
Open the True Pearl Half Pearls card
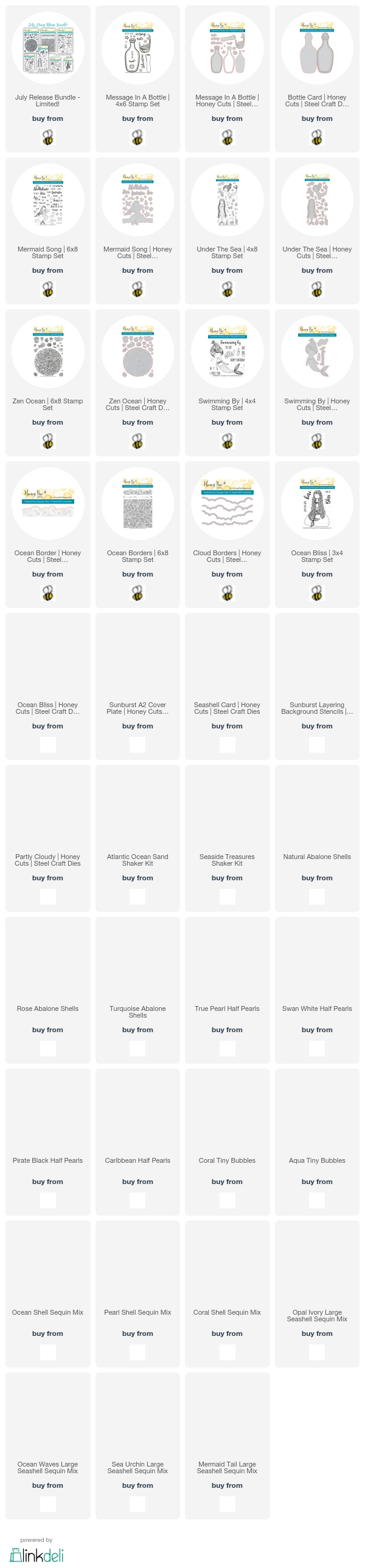tap(228, 1008)
